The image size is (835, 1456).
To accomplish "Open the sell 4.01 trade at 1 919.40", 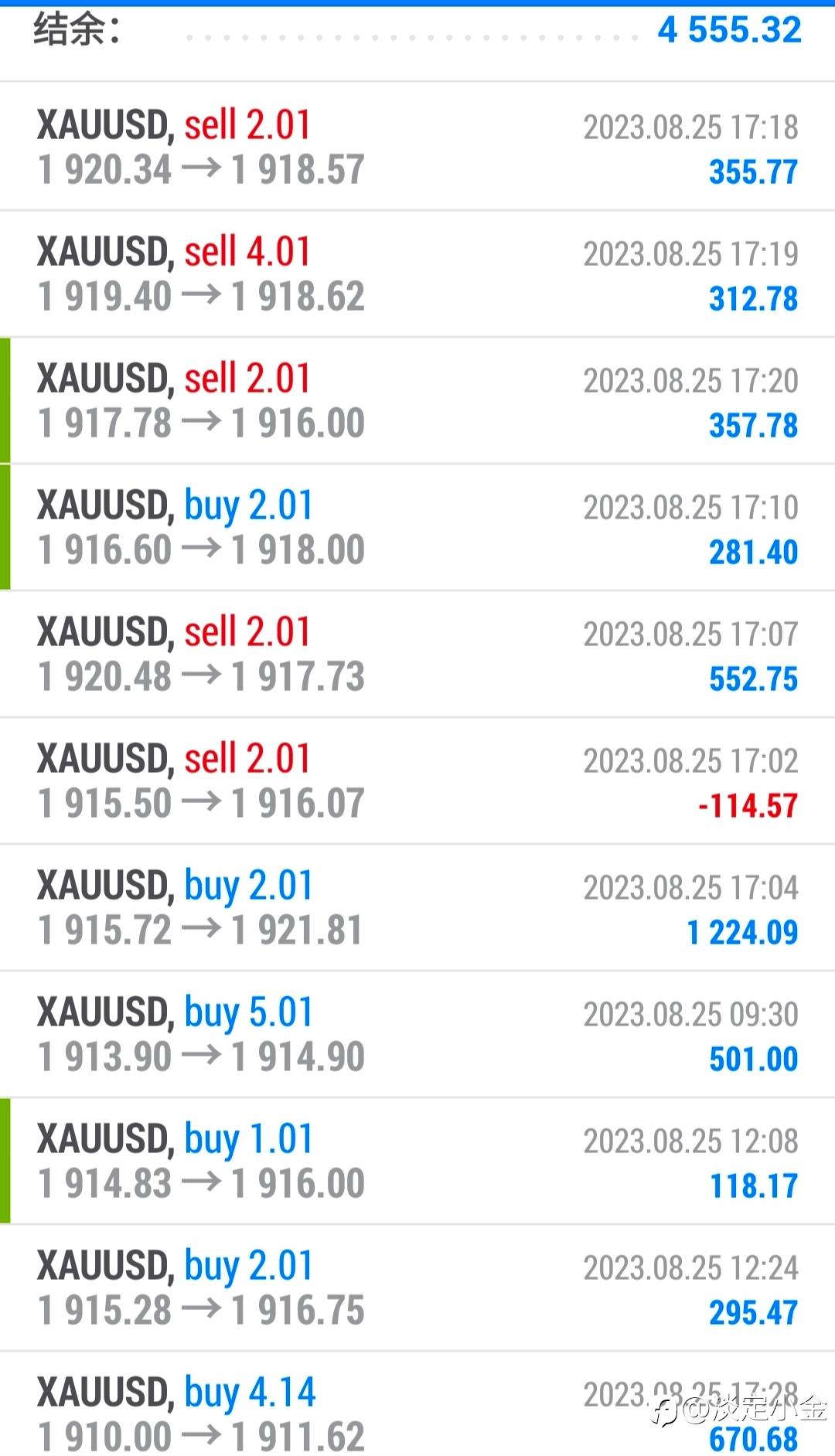I will click(x=417, y=274).
